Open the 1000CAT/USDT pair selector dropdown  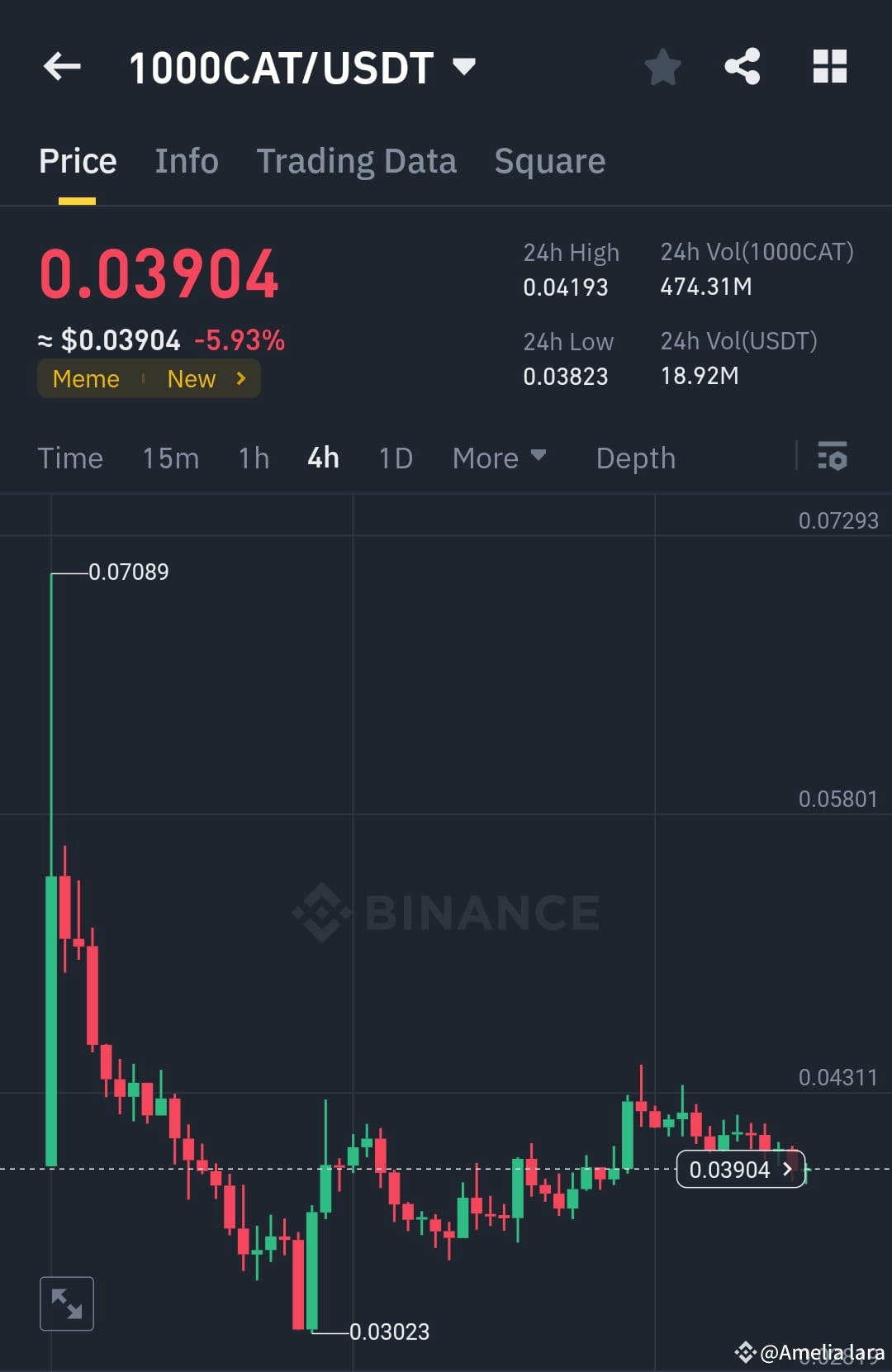pos(464,67)
